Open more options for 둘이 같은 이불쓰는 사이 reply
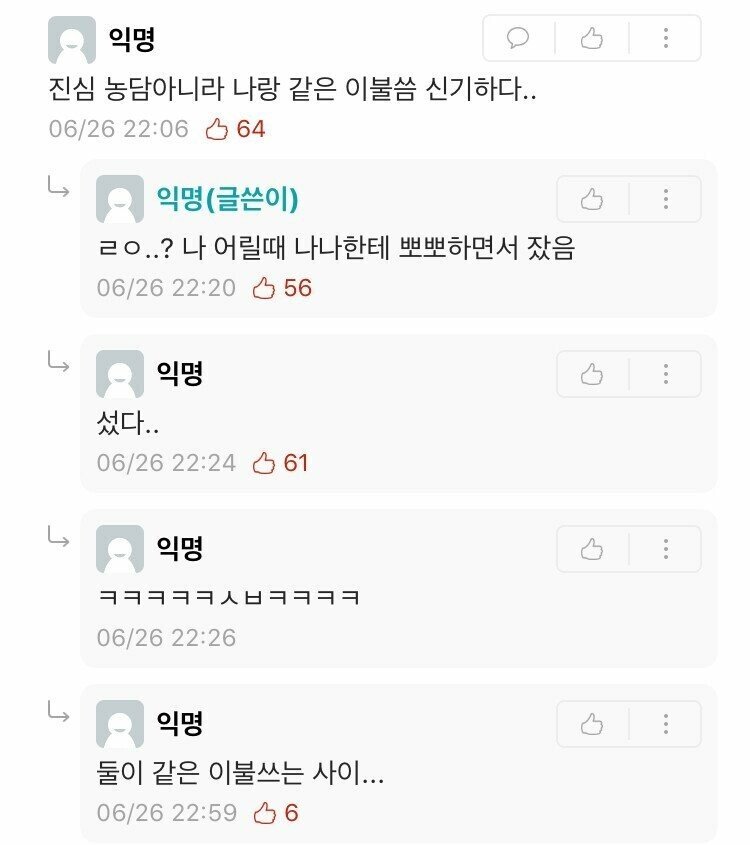The height and width of the screenshot is (845, 750). tap(665, 724)
